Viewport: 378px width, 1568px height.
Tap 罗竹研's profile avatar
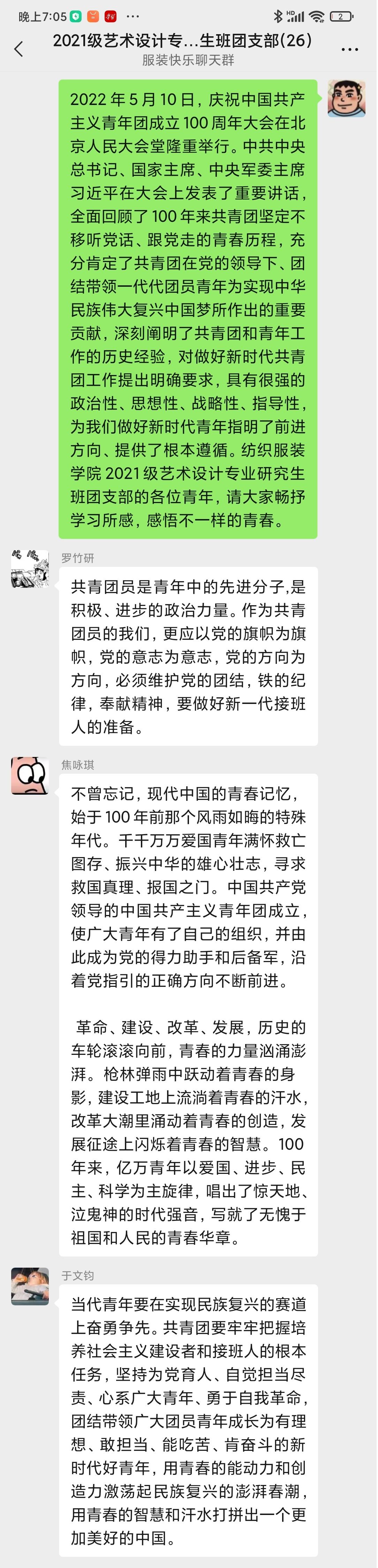coord(30,569)
